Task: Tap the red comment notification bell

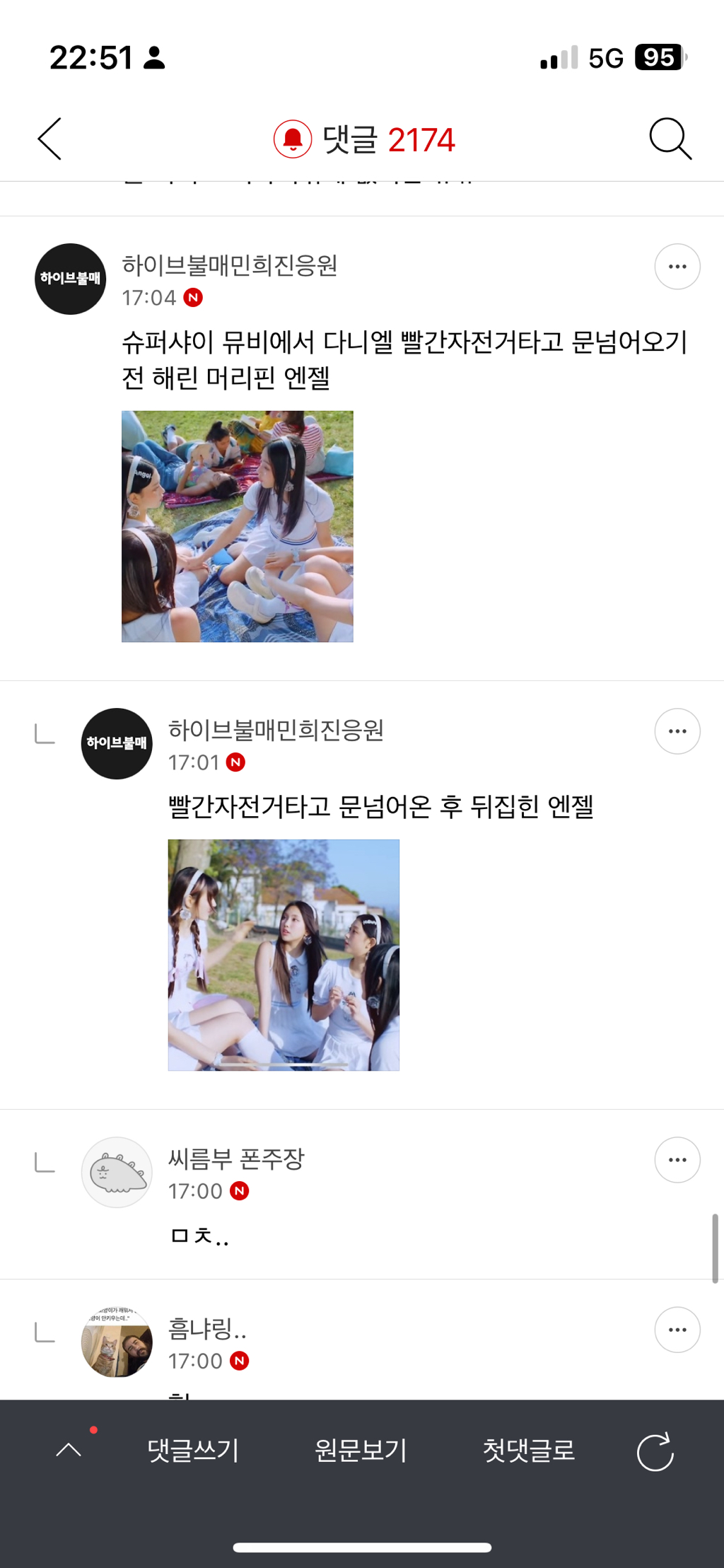Action: pyautogui.click(x=293, y=139)
